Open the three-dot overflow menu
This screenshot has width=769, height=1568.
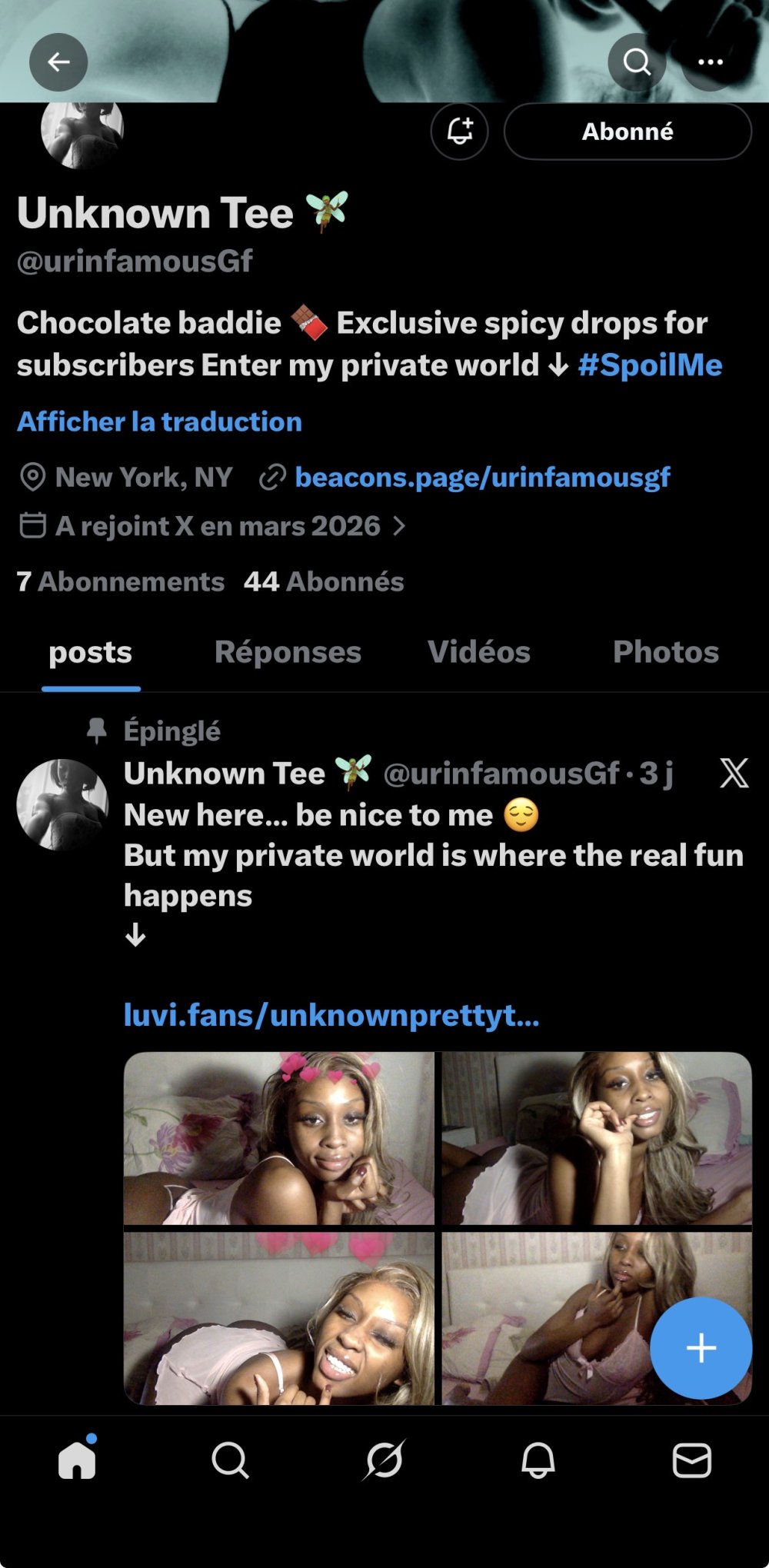710,62
